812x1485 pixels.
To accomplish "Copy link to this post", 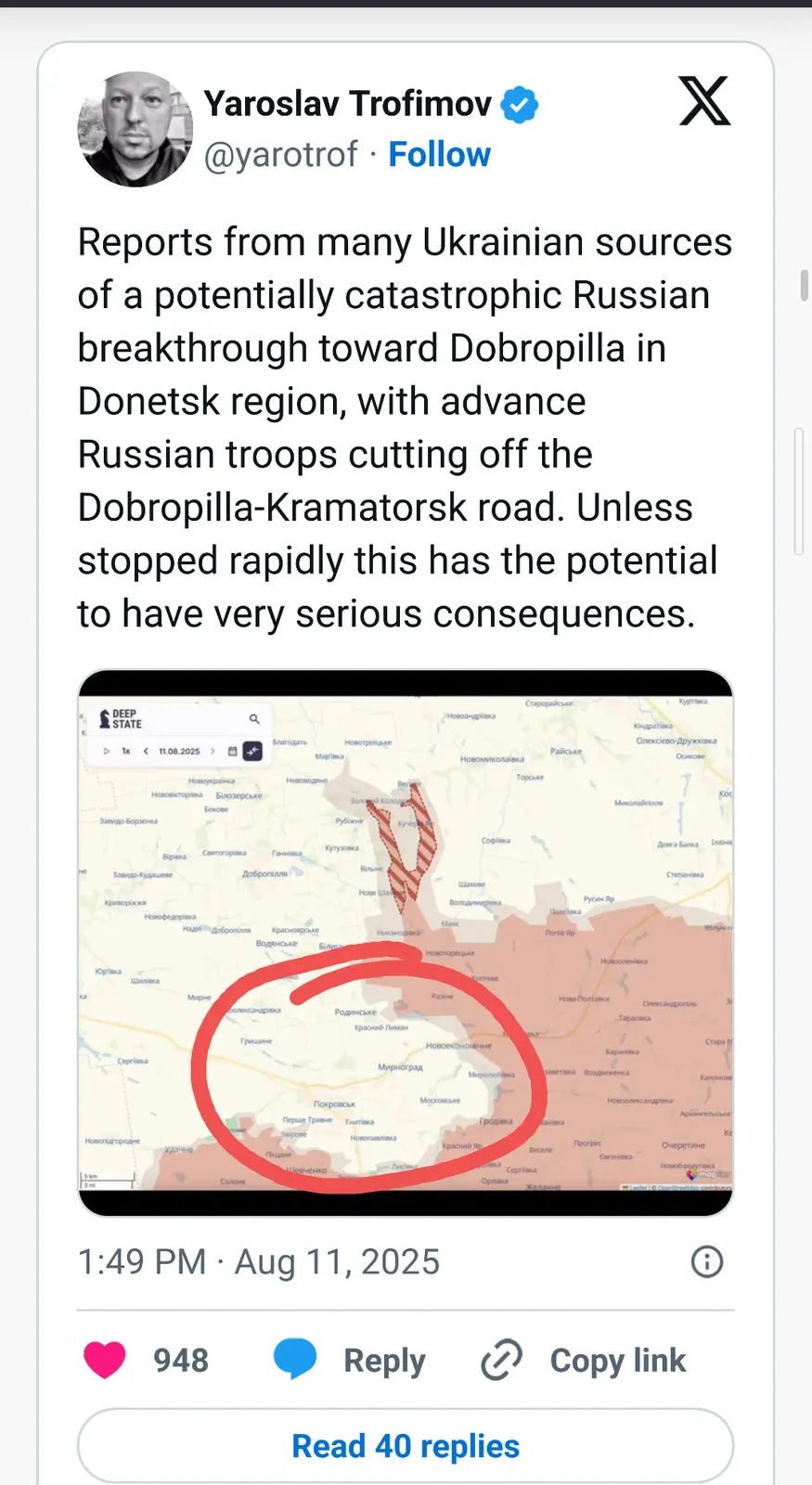I will point(584,1361).
